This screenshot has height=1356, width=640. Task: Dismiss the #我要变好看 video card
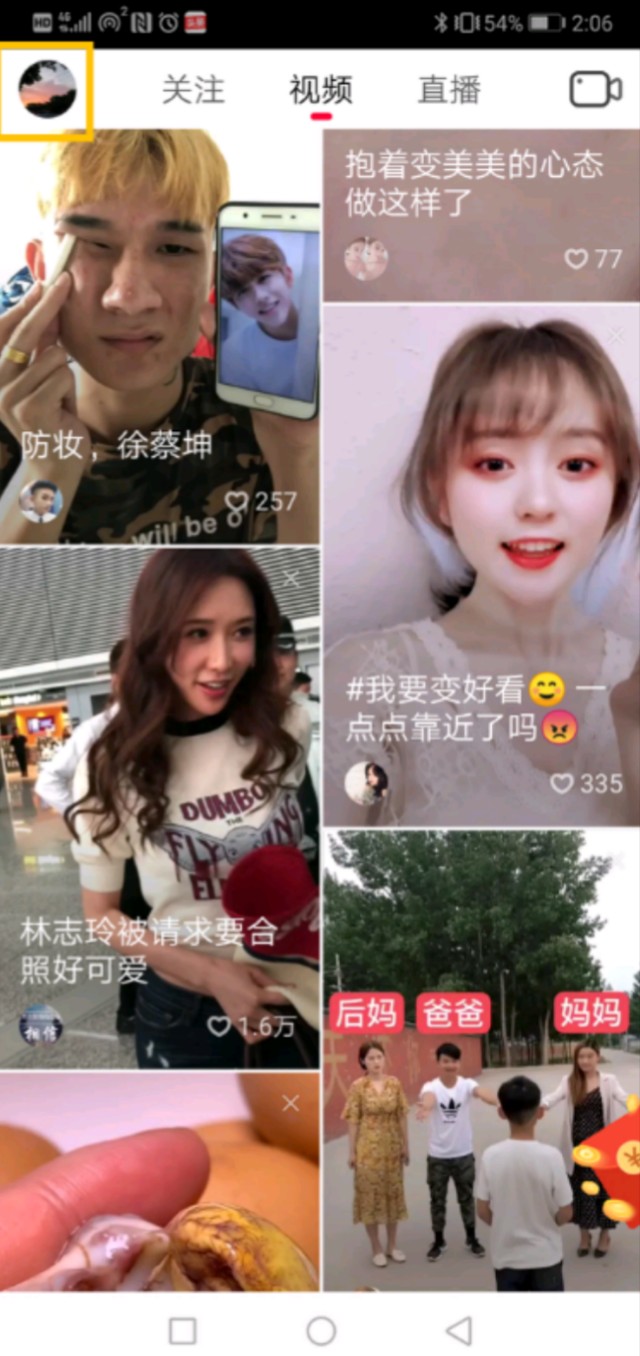(x=614, y=336)
